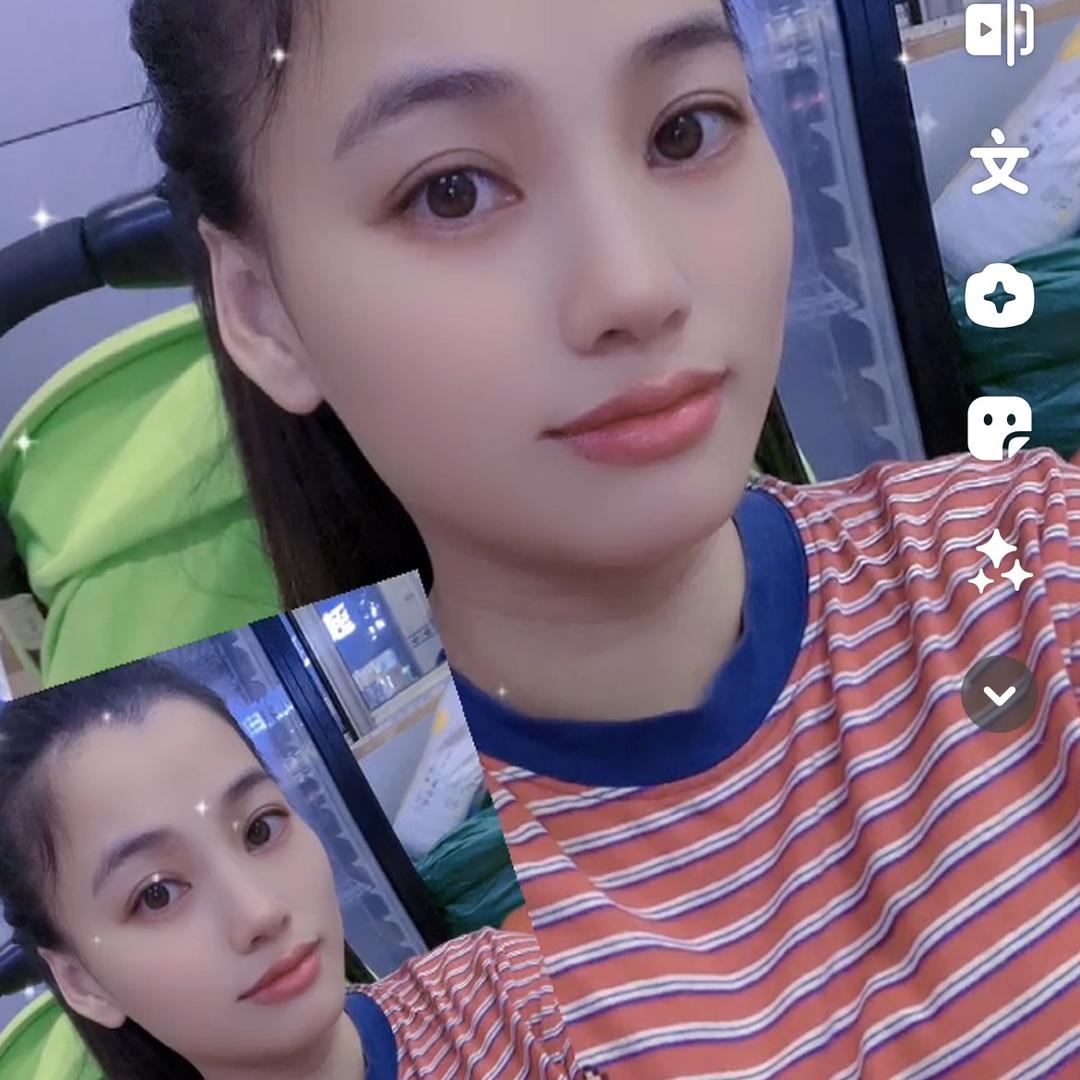This screenshot has width=1080, height=1080.
Task: Open the sparkle template icon
Action: (999, 295)
